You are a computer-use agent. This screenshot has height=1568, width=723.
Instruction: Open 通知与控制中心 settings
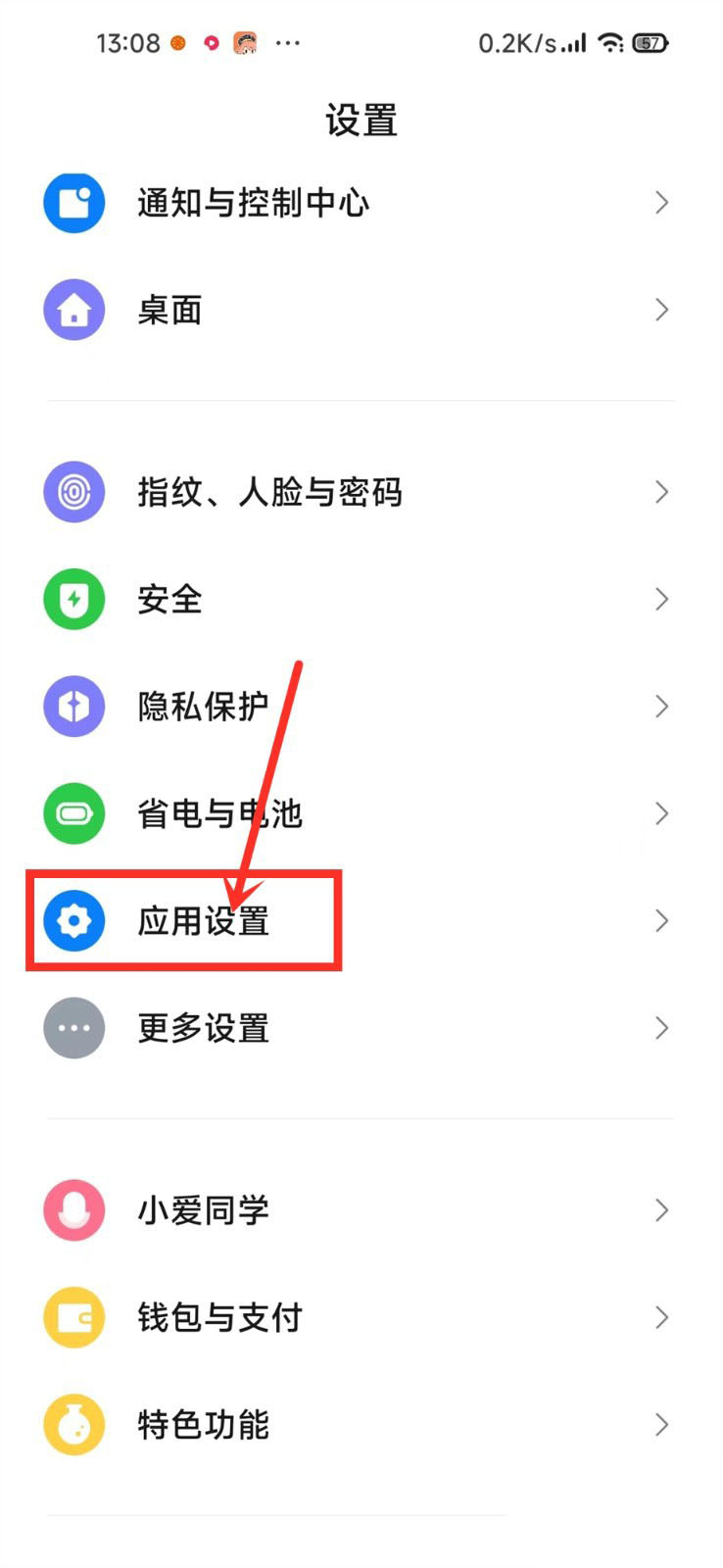point(361,203)
